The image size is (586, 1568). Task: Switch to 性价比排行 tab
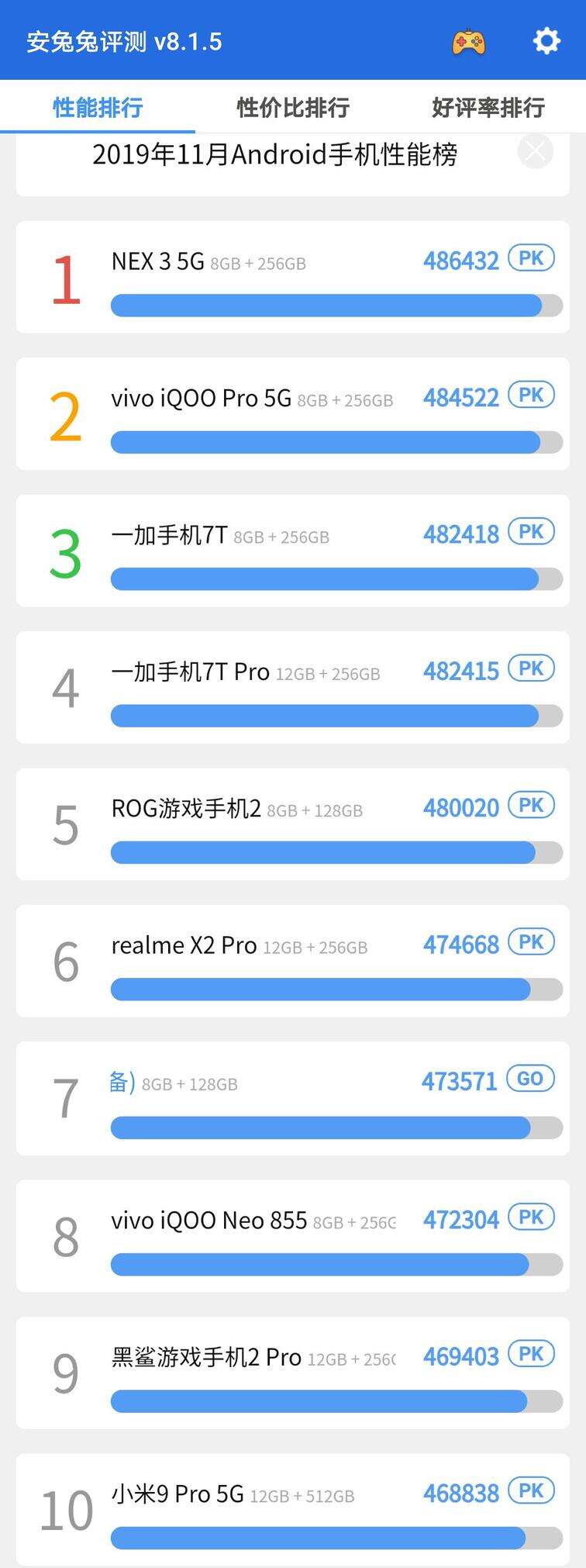click(x=292, y=107)
